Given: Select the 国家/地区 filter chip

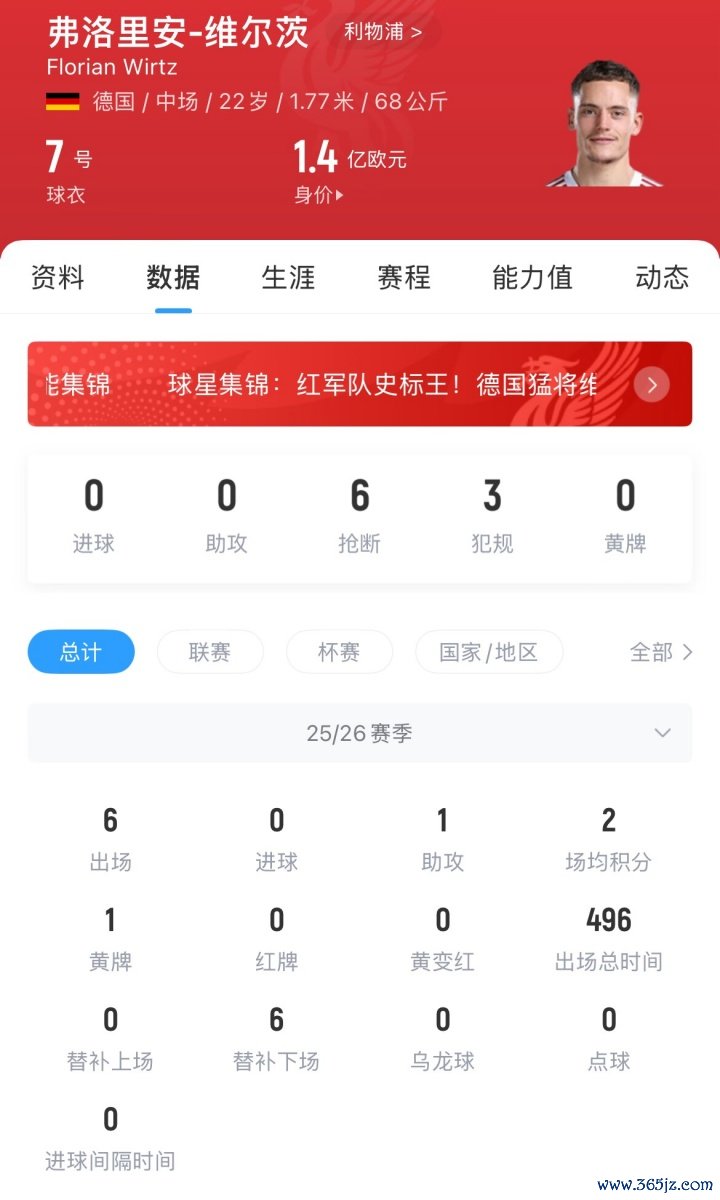Looking at the screenshot, I should (489, 652).
